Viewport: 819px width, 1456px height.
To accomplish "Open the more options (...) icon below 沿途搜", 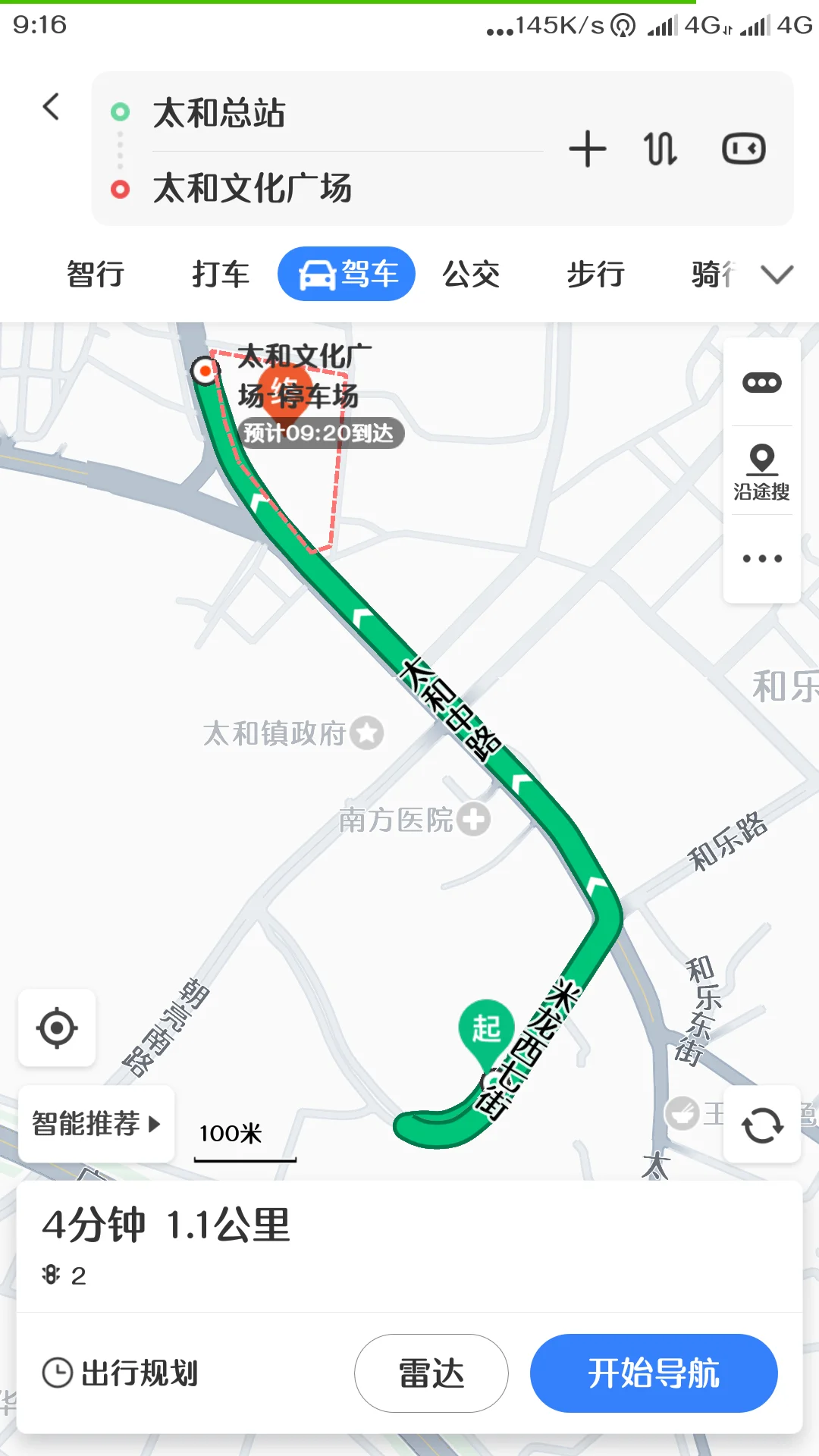I will click(761, 557).
